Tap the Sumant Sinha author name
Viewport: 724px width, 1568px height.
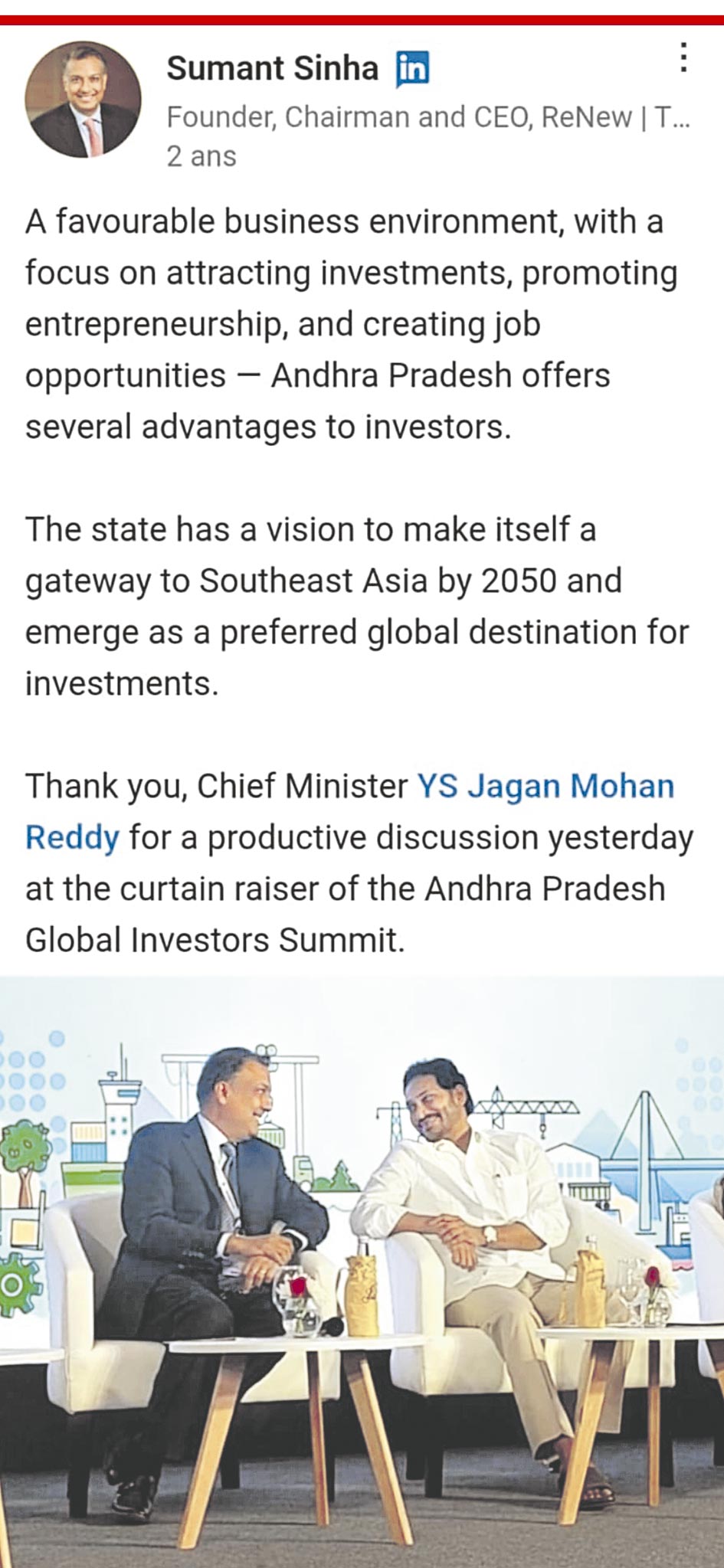pyautogui.click(x=273, y=69)
